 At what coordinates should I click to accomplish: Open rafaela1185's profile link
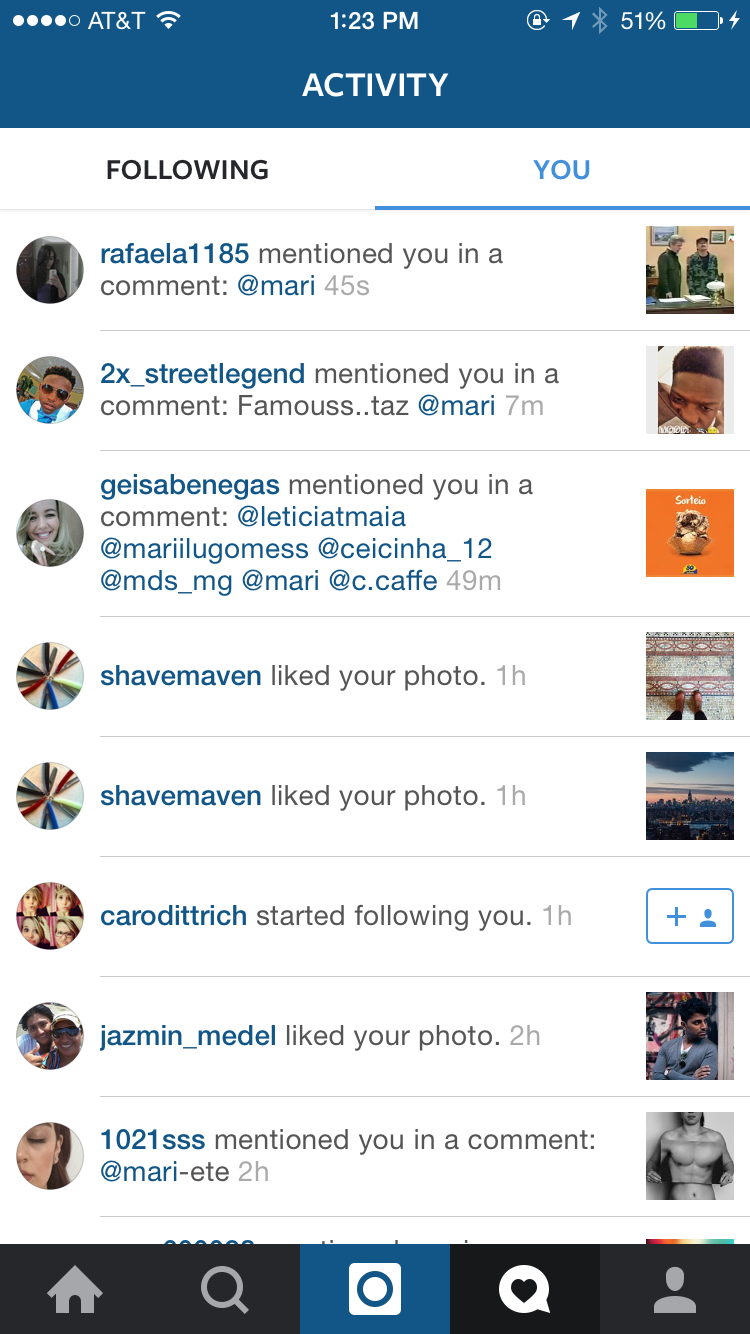(x=174, y=254)
